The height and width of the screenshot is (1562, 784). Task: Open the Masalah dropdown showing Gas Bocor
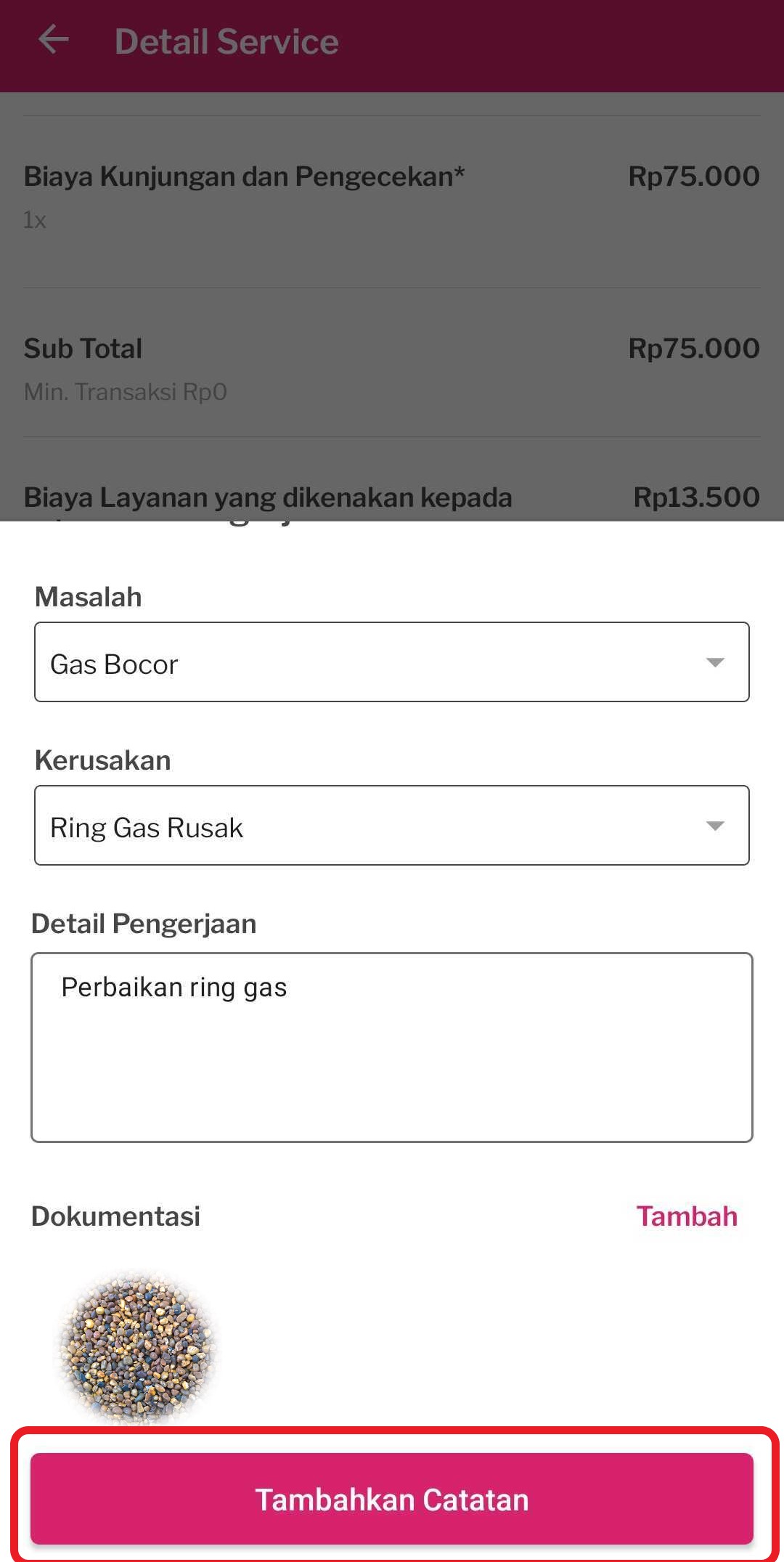point(392,662)
